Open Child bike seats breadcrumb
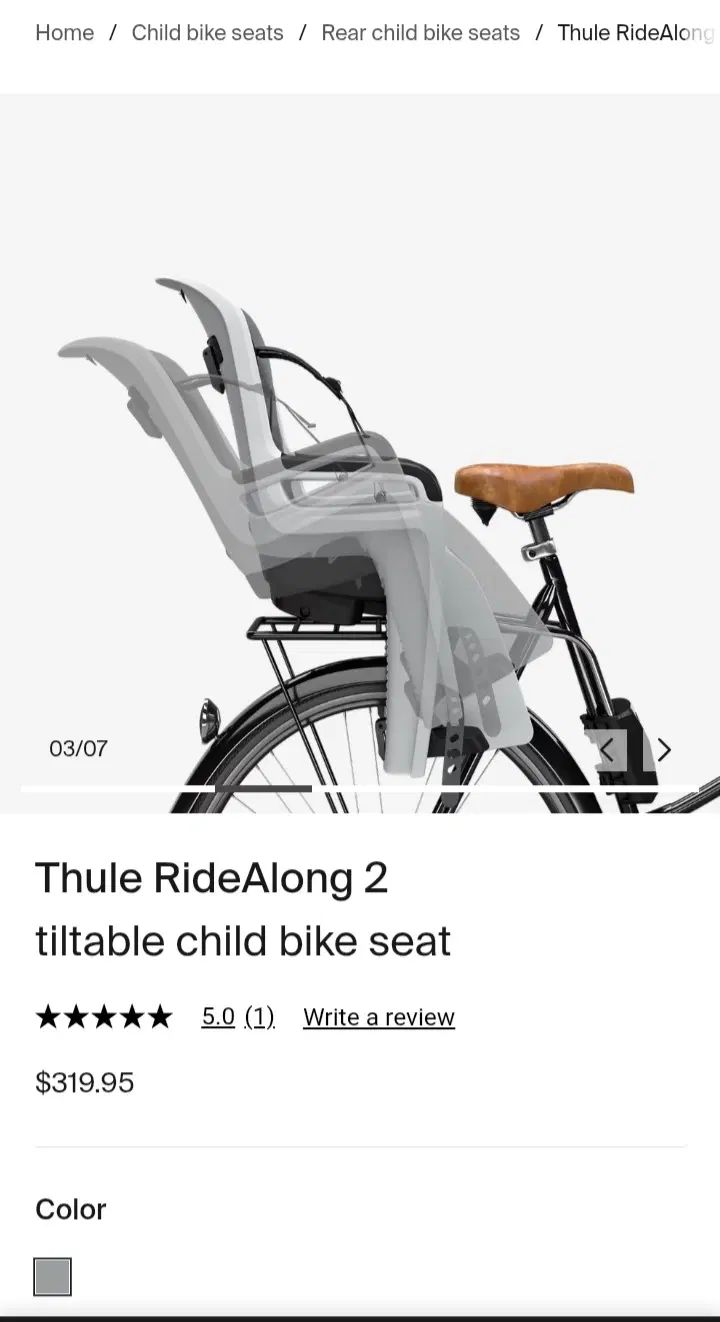Image resolution: width=720 pixels, height=1322 pixels. click(207, 33)
